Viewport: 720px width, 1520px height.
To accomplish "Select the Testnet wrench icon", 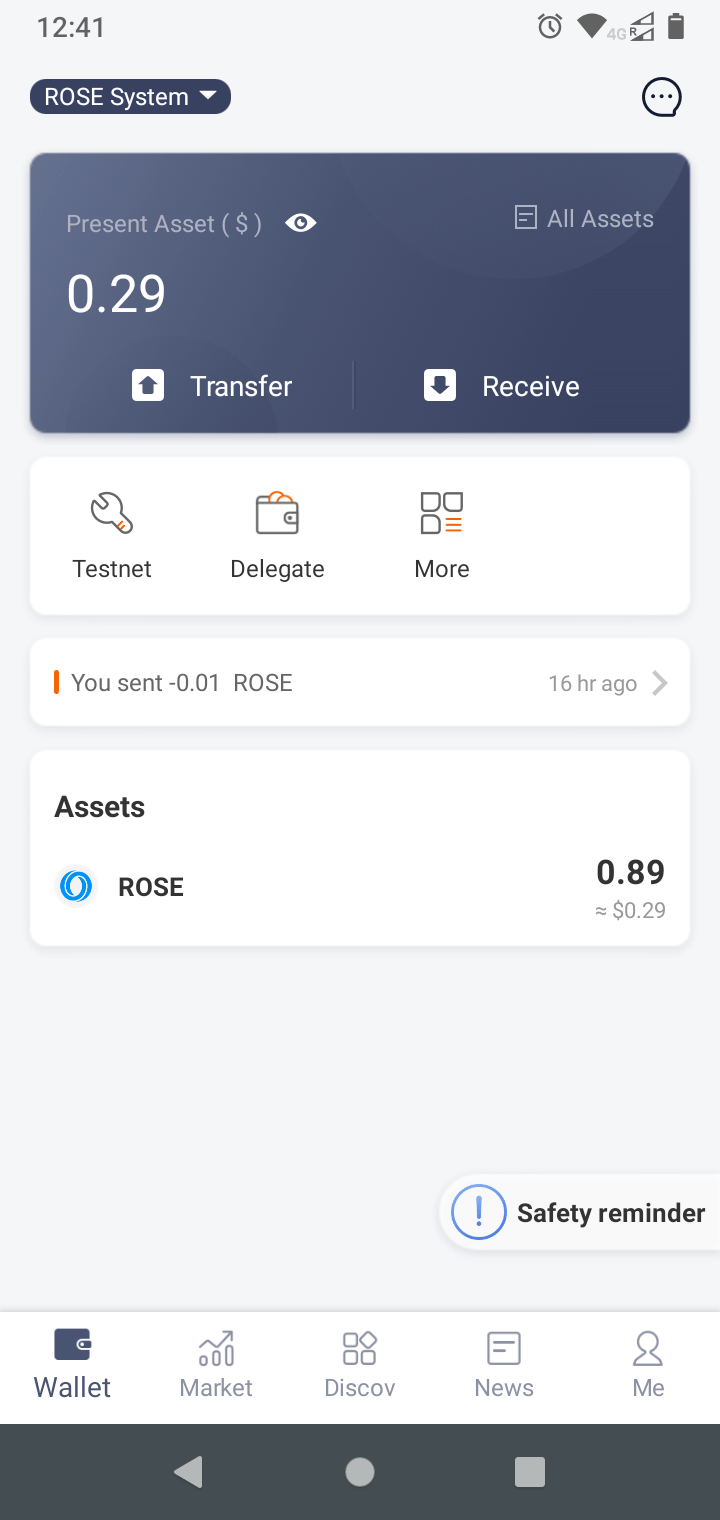I will pos(111,512).
